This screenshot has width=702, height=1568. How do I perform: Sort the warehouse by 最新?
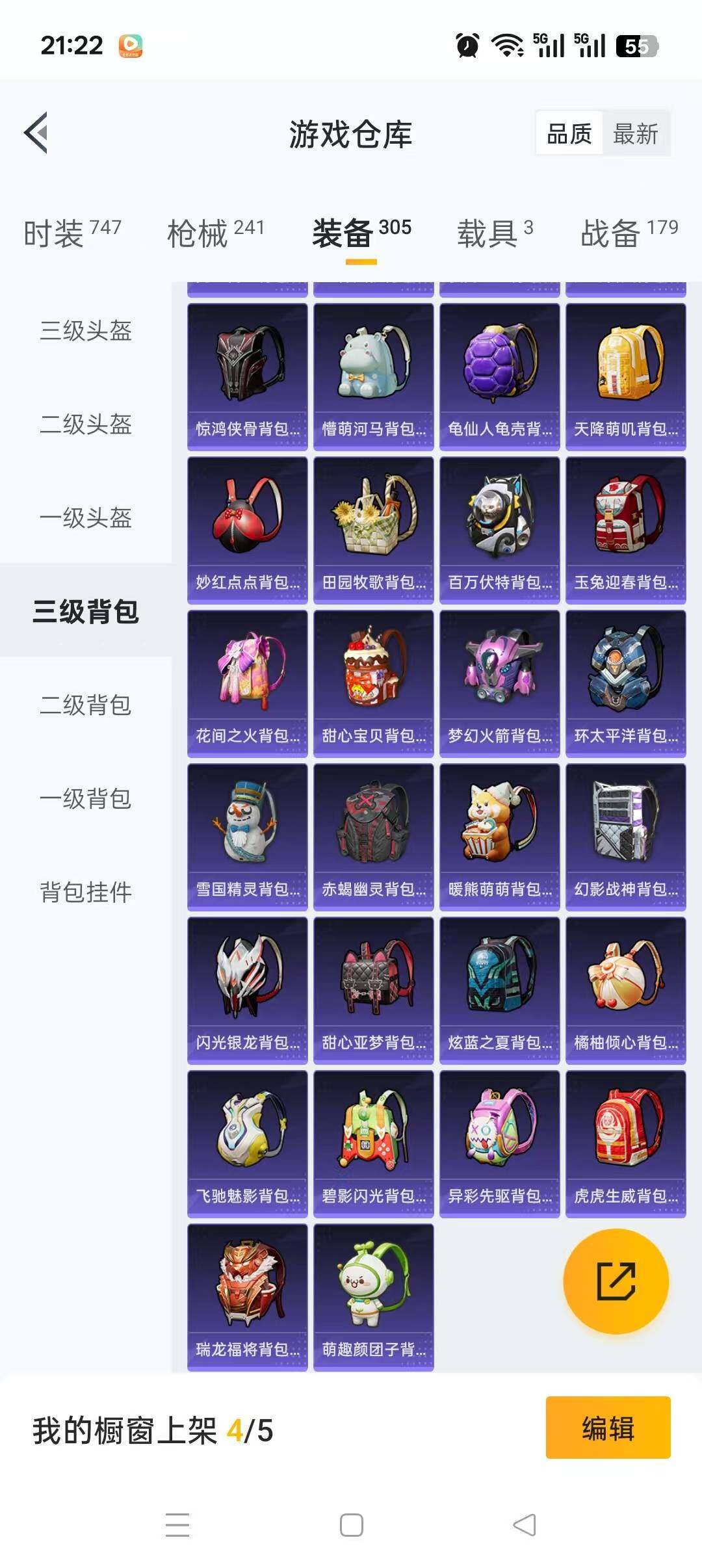[635, 134]
